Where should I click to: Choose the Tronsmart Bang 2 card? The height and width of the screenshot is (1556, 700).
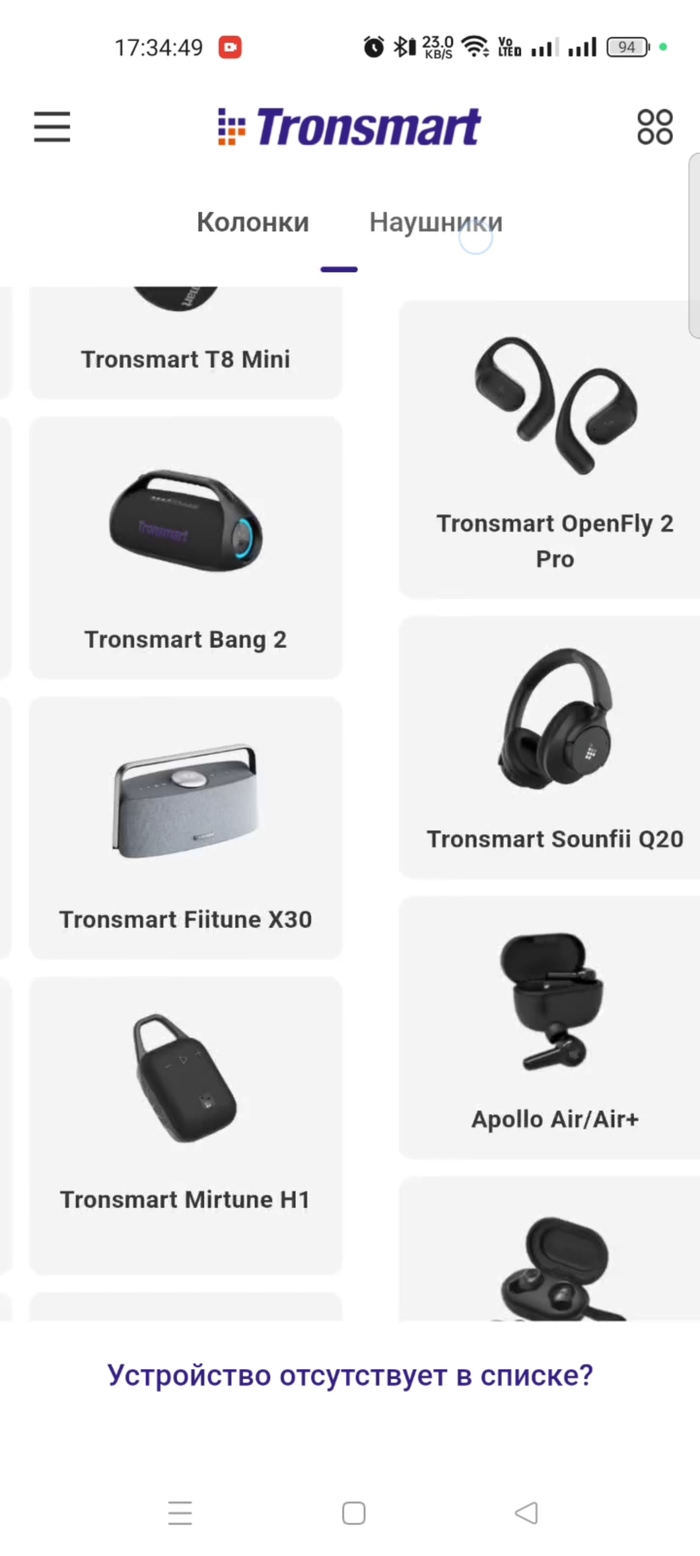click(x=186, y=548)
